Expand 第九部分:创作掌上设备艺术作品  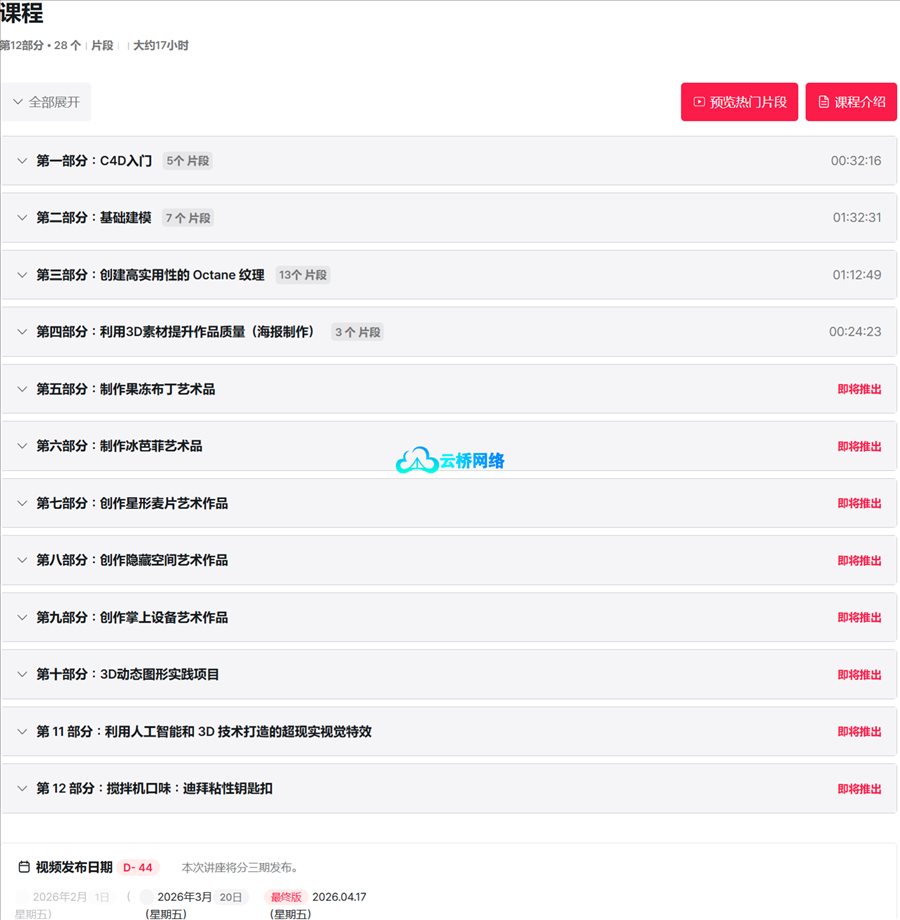point(132,617)
